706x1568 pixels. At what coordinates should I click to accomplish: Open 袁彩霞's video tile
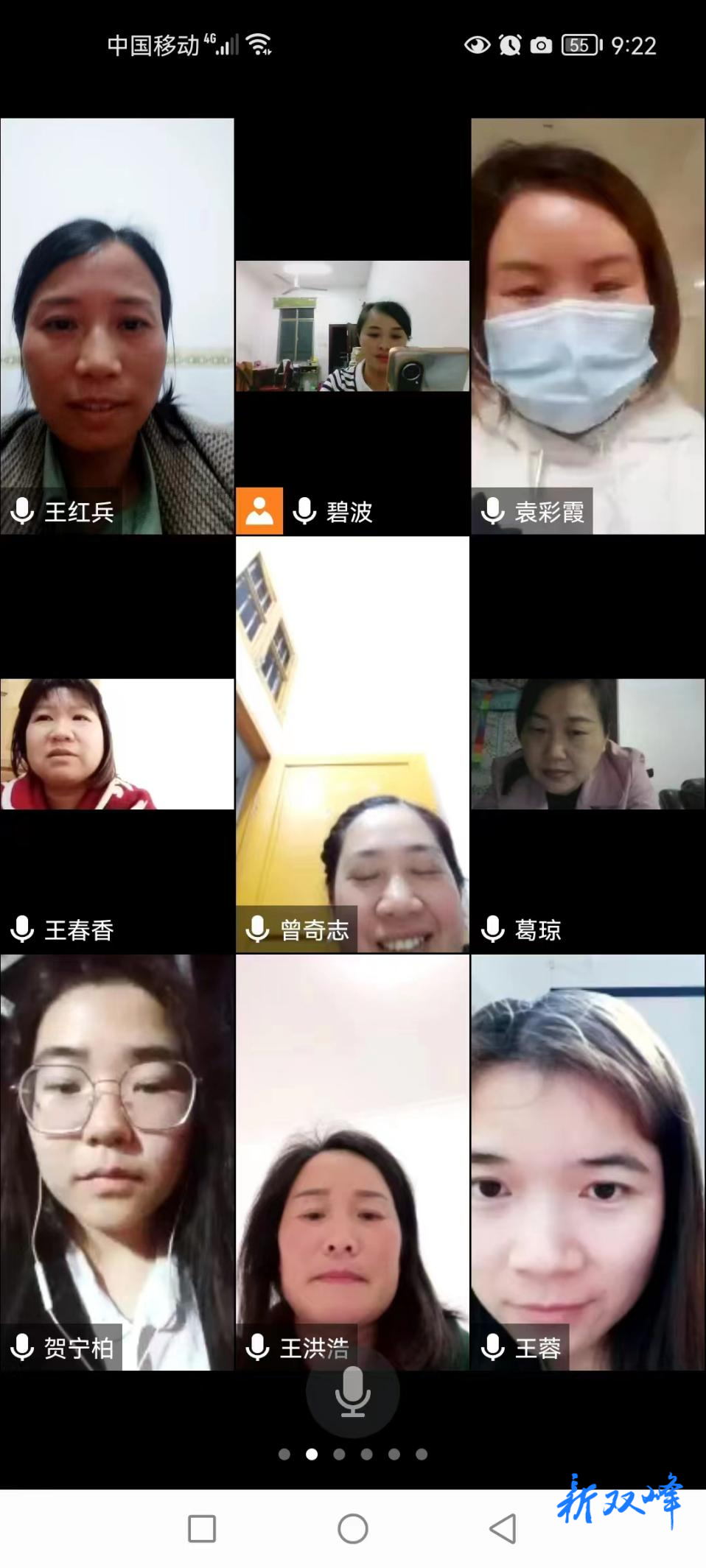coord(587,326)
